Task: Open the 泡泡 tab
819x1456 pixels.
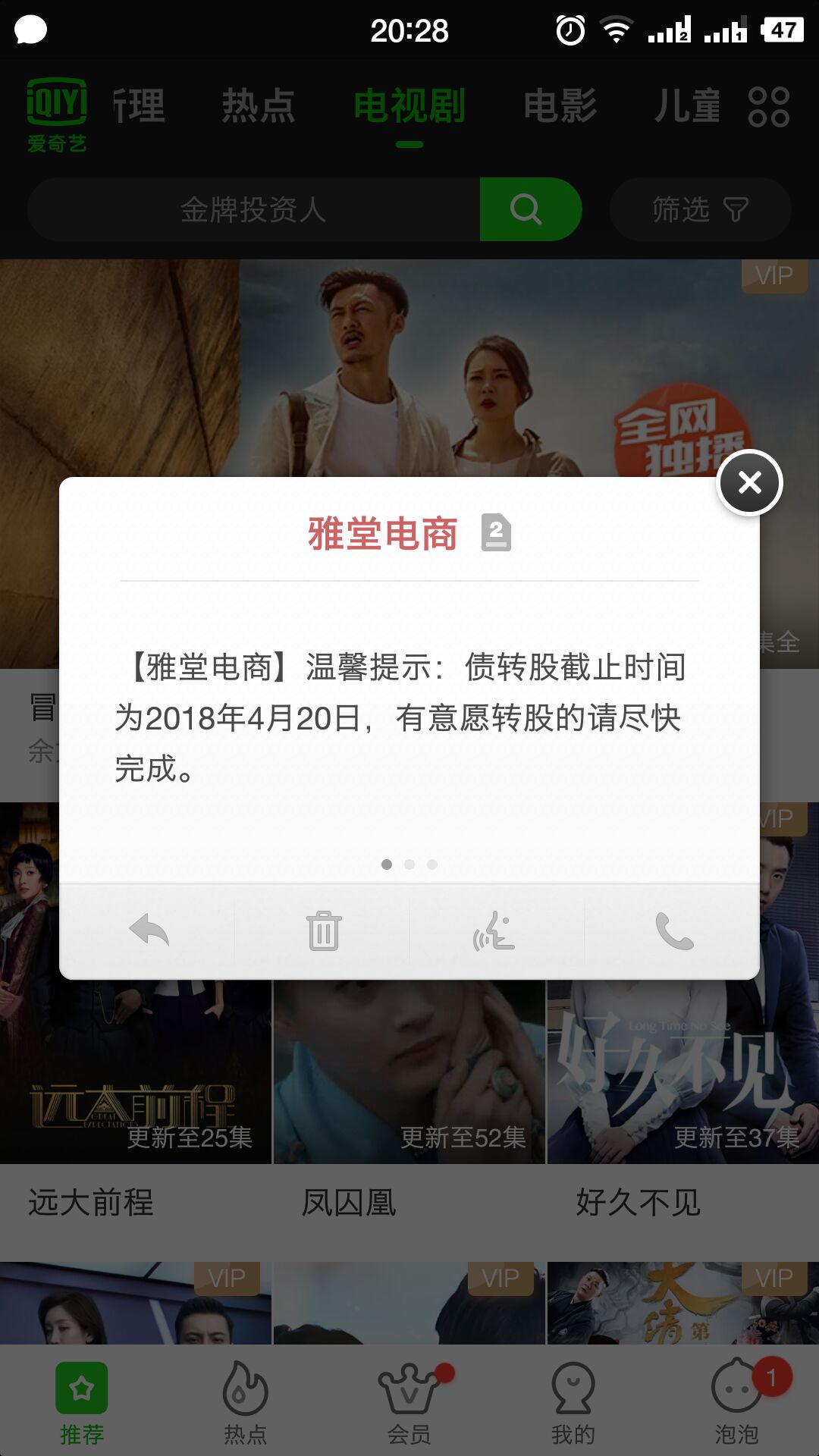Action: click(737, 1401)
